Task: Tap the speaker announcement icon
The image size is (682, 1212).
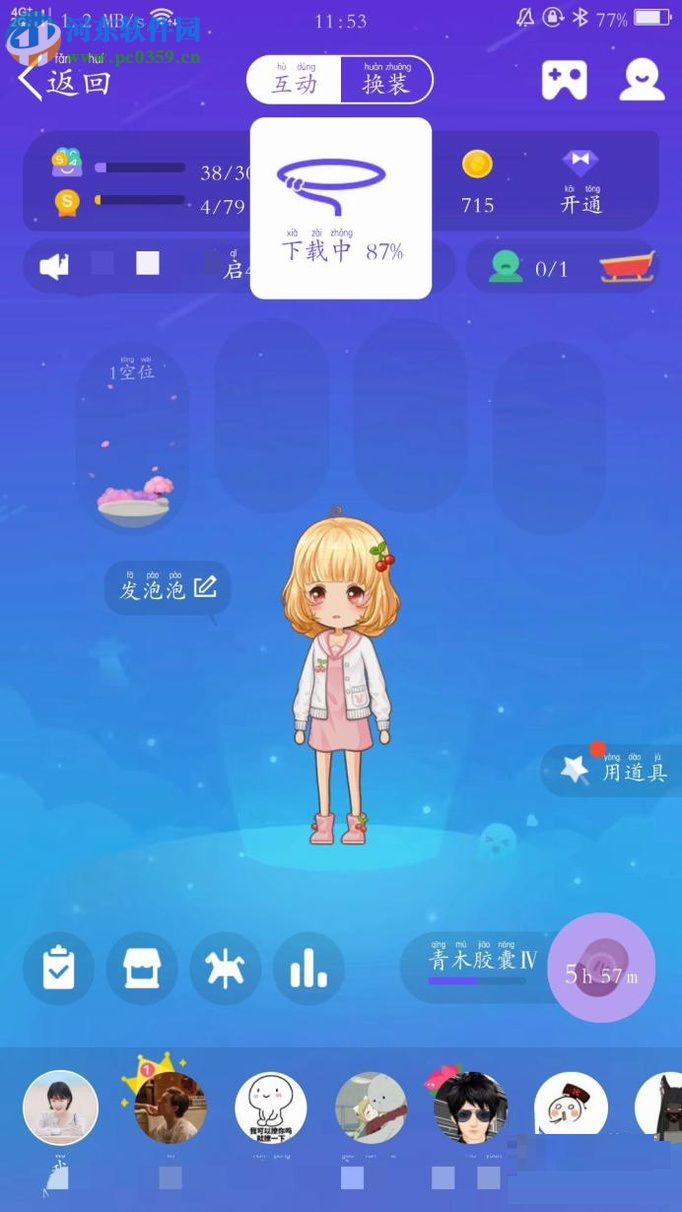Action: tap(54, 265)
